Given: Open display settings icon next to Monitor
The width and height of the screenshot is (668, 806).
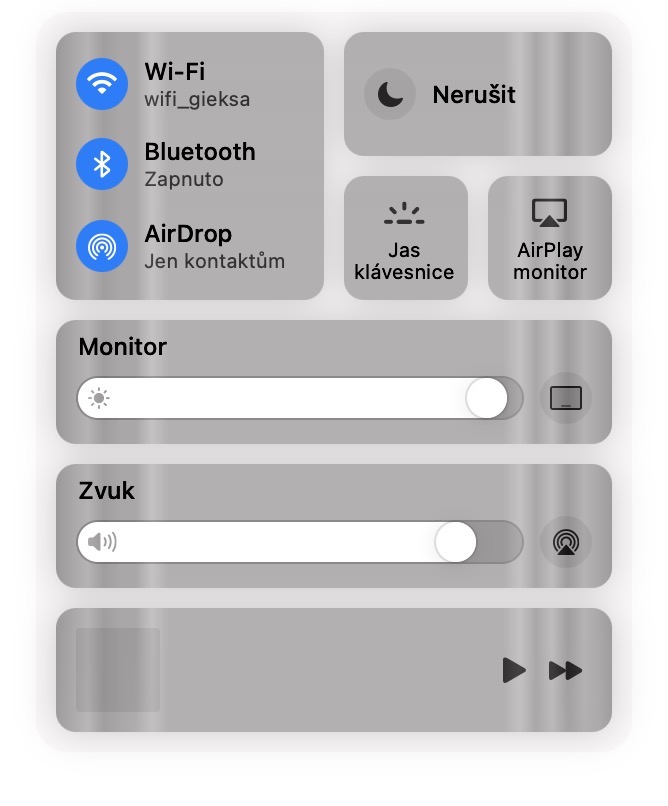Looking at the screenshot, I should tap(565, 398).
